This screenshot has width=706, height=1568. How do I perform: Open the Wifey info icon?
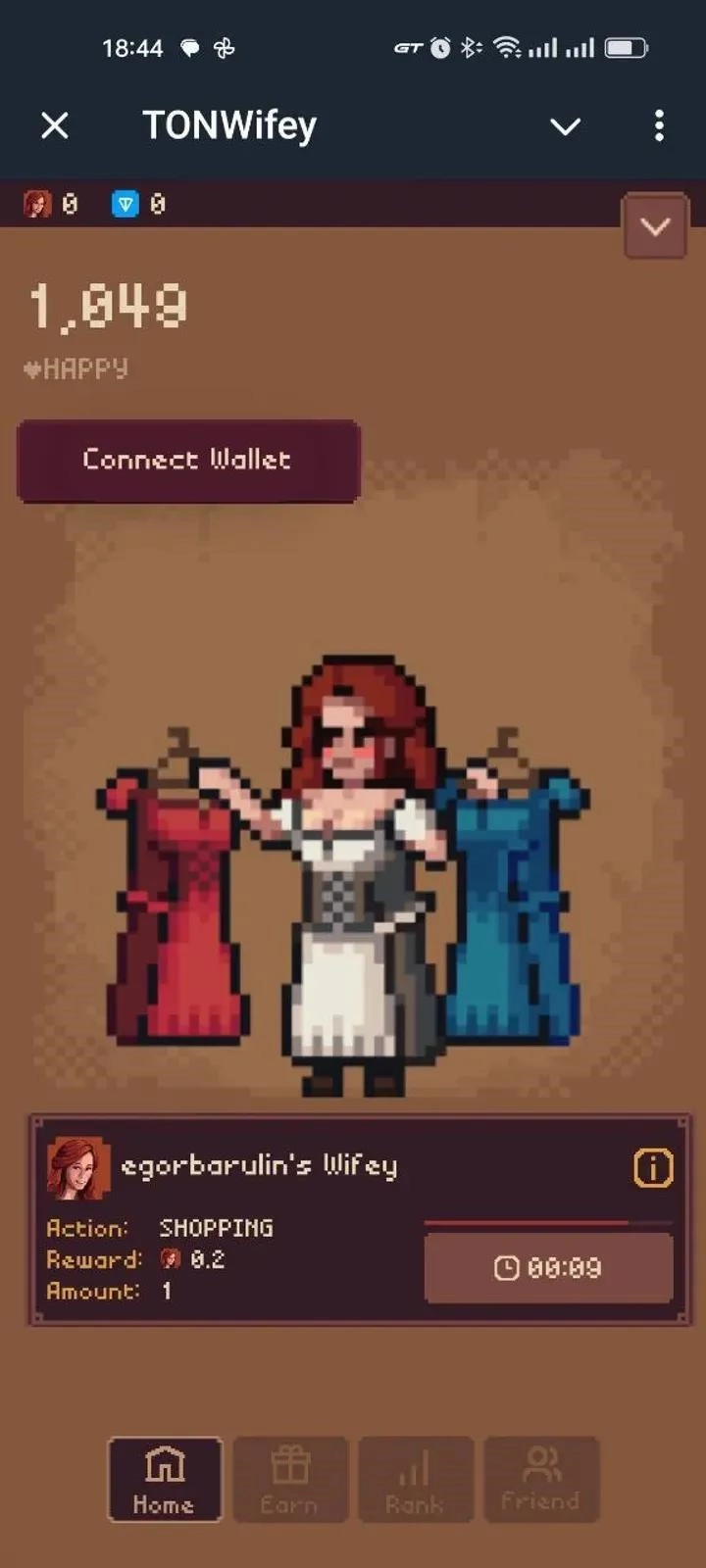pos(653,1167)
